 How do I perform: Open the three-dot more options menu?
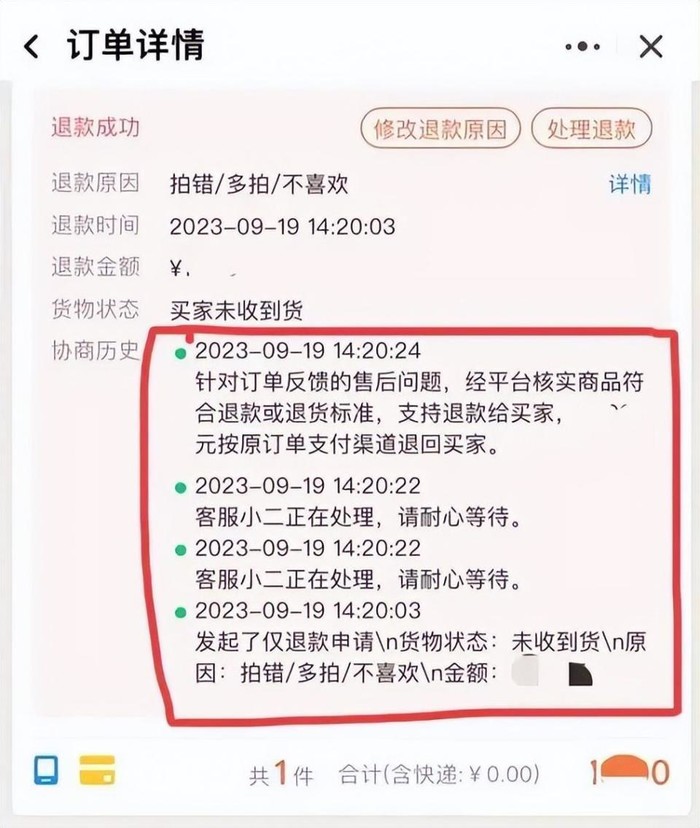point(583,47)
